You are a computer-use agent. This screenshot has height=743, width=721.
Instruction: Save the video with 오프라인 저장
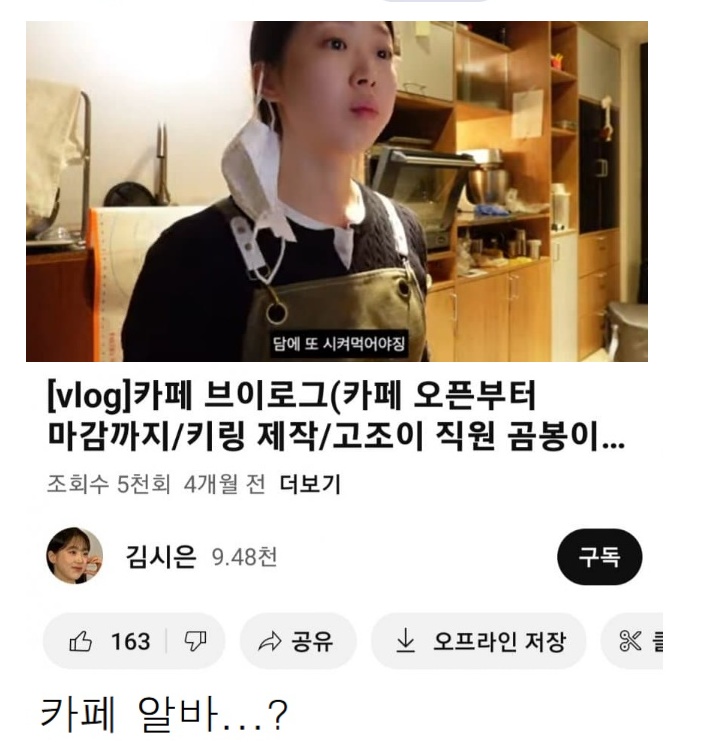[x=479, y=641]
